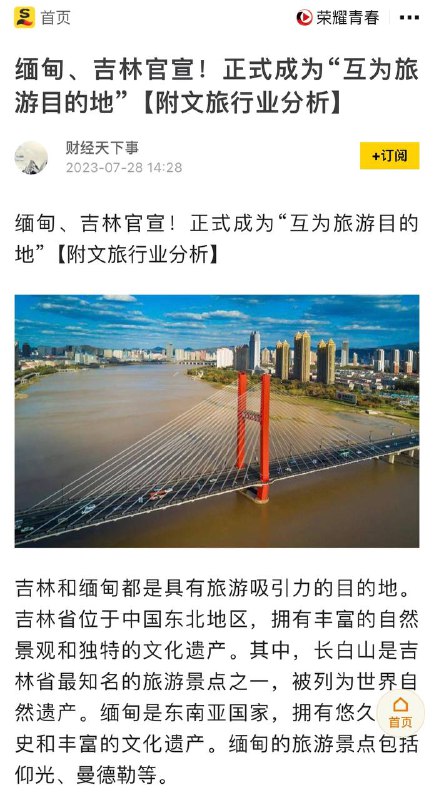Open the three-dot overflow menu
The image size is (434, 800).
click(x=409, y=18)
